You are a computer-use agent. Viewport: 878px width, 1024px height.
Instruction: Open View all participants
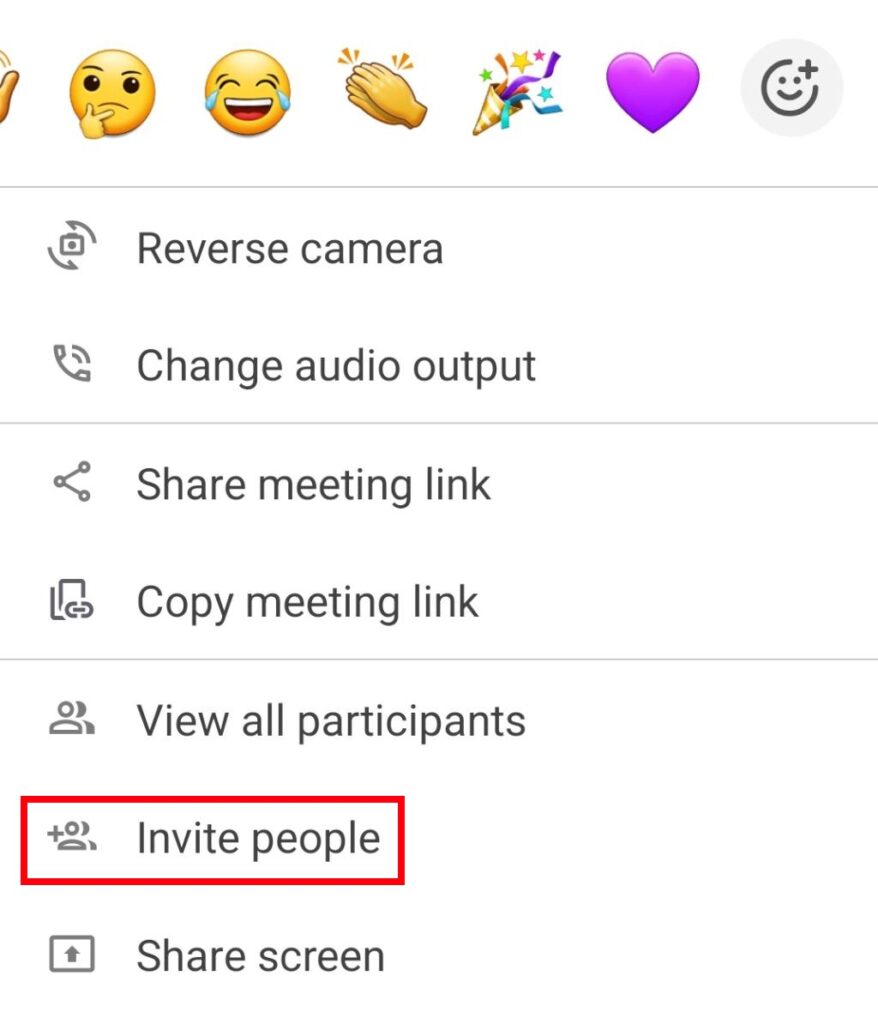pyautogui.click(x=330, y=721)
